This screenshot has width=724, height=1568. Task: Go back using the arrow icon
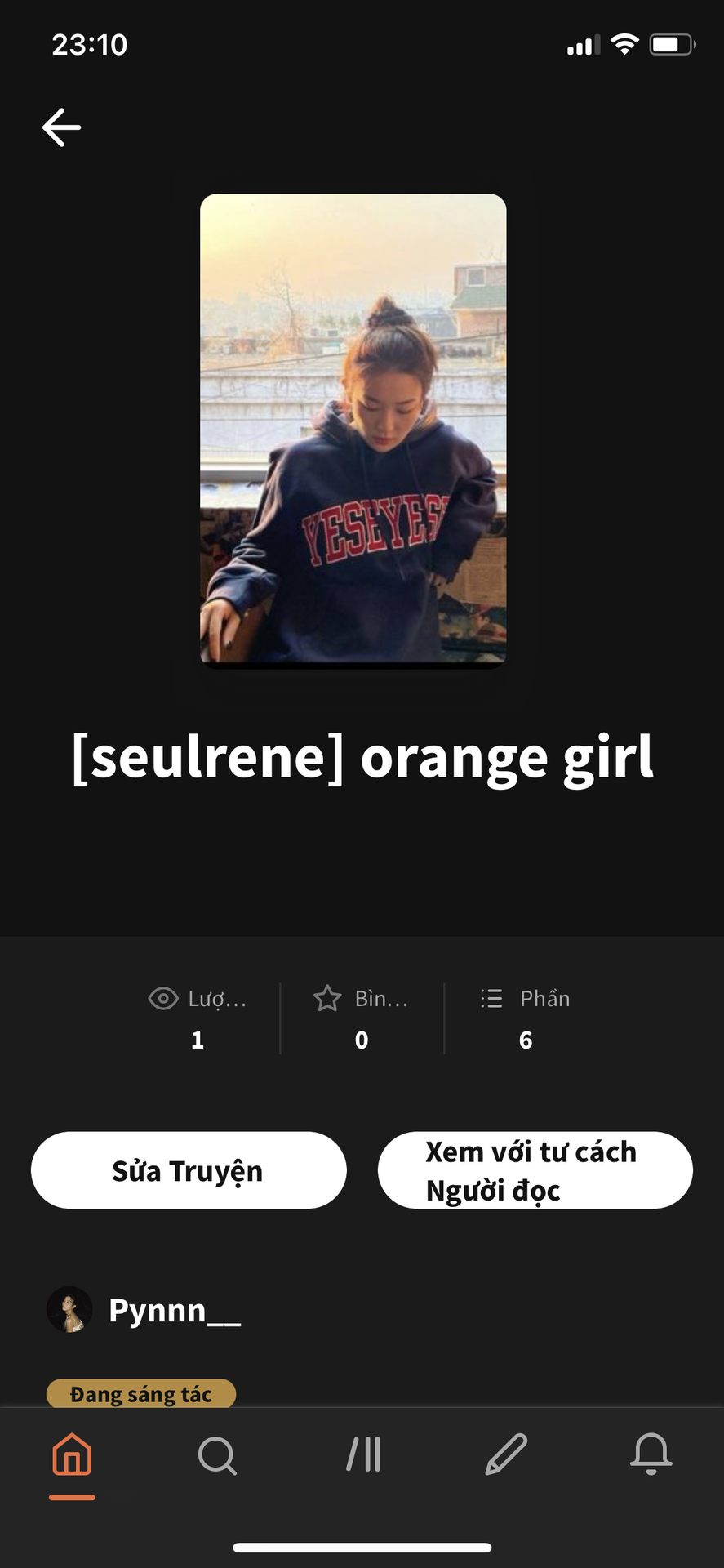61,127
